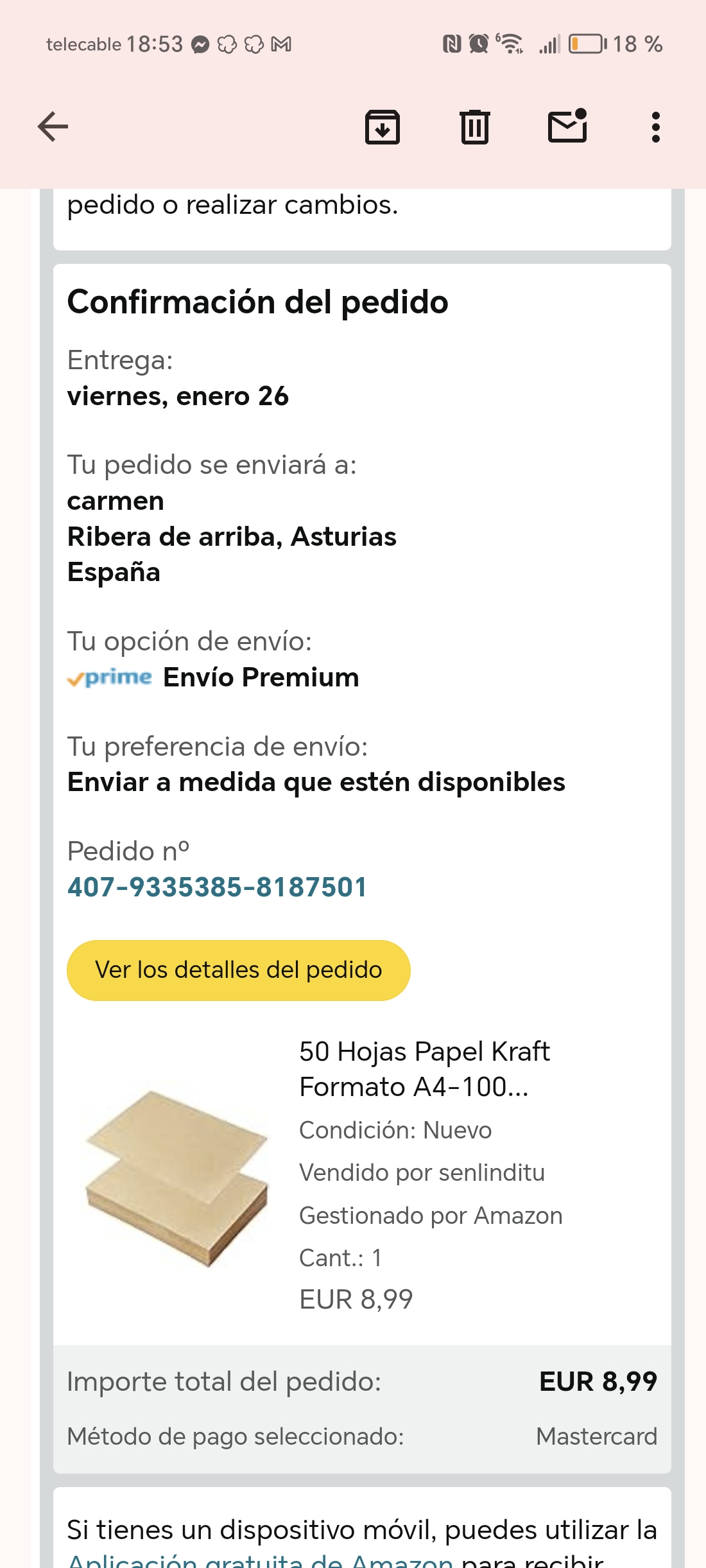
Task: Open 50 Hojas Papel Kraft product title
Action: 424,1069
